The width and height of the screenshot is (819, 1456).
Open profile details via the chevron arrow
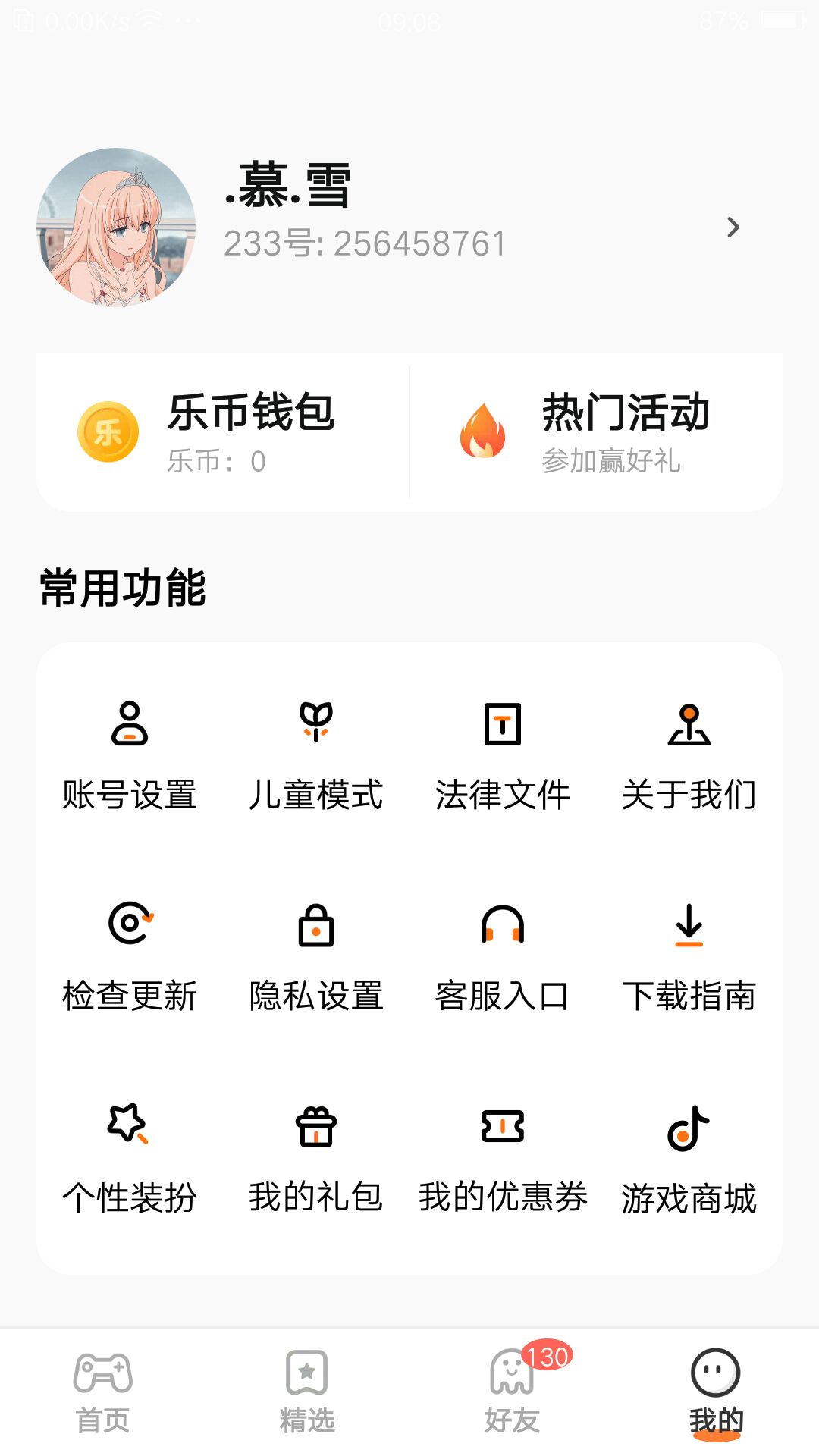[x=733, y=227]
